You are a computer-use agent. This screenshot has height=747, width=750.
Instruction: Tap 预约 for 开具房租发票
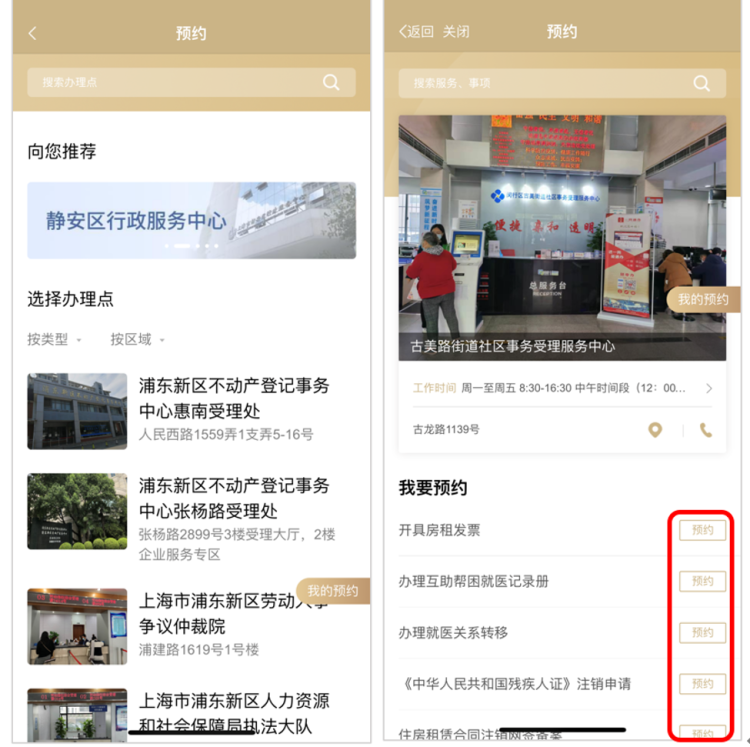702,530
